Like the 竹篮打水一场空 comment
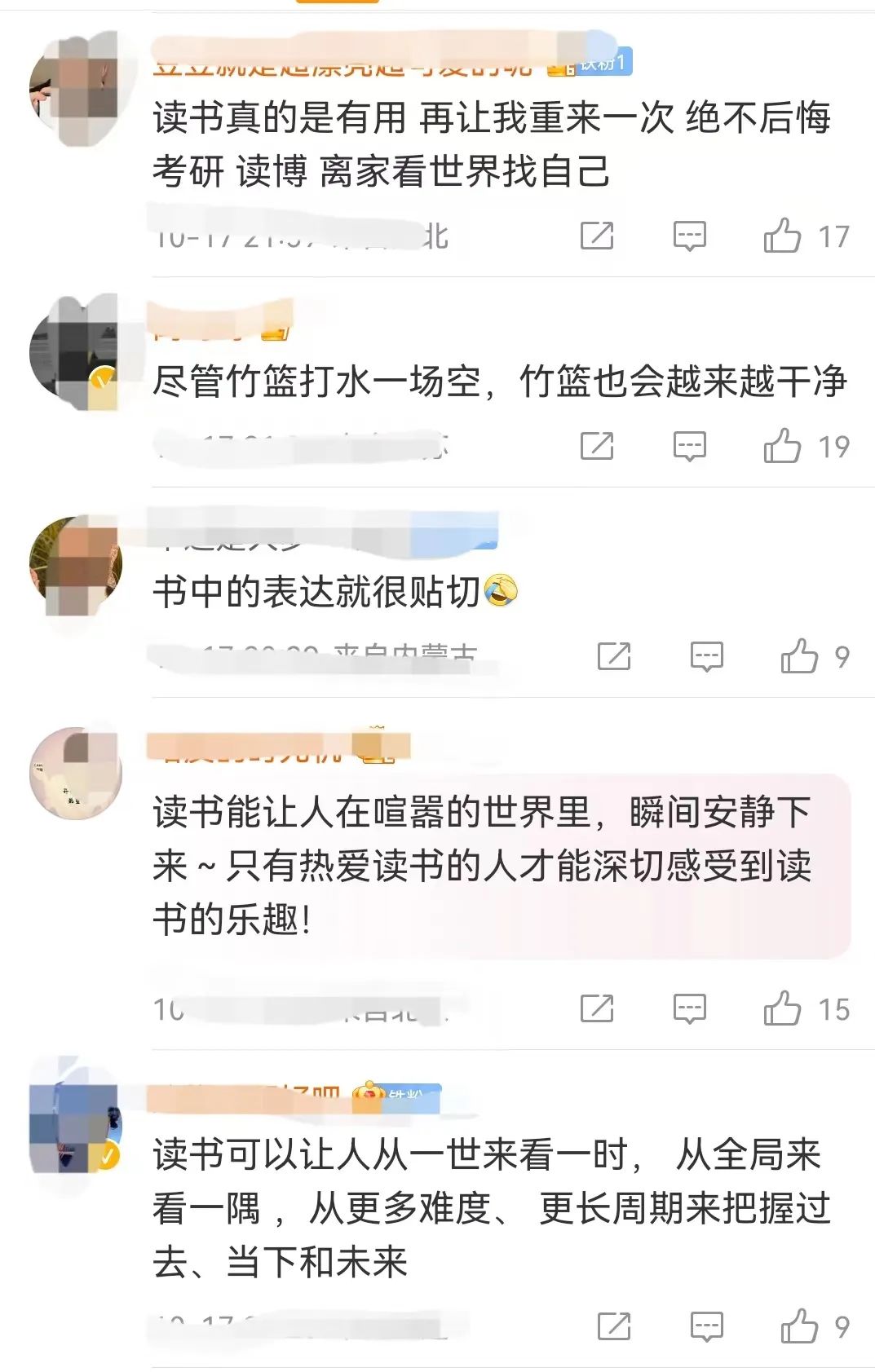Screen dimensions: 875x1372 (781, 446)
